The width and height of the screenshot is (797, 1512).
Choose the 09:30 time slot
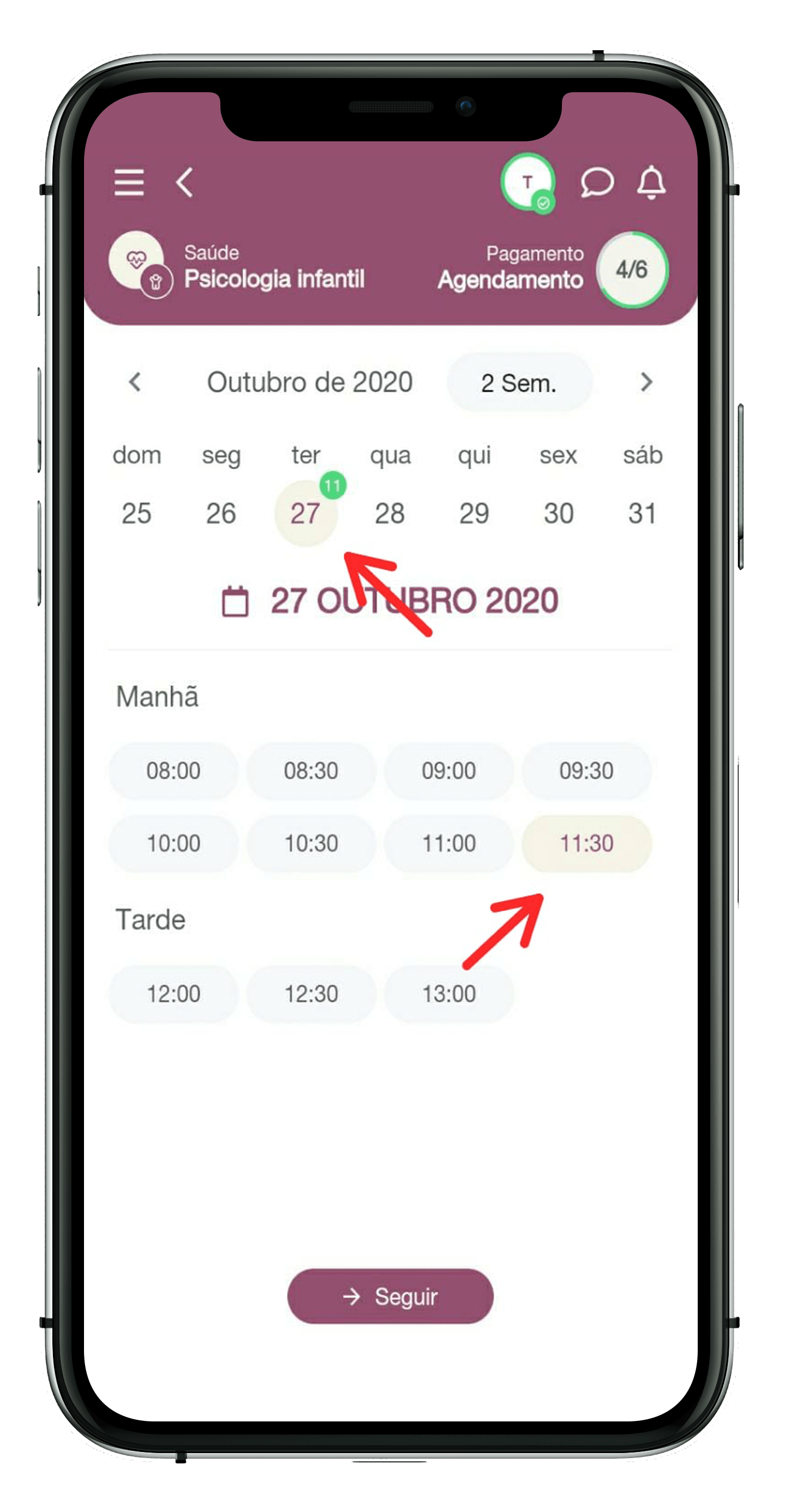[586, 770]
